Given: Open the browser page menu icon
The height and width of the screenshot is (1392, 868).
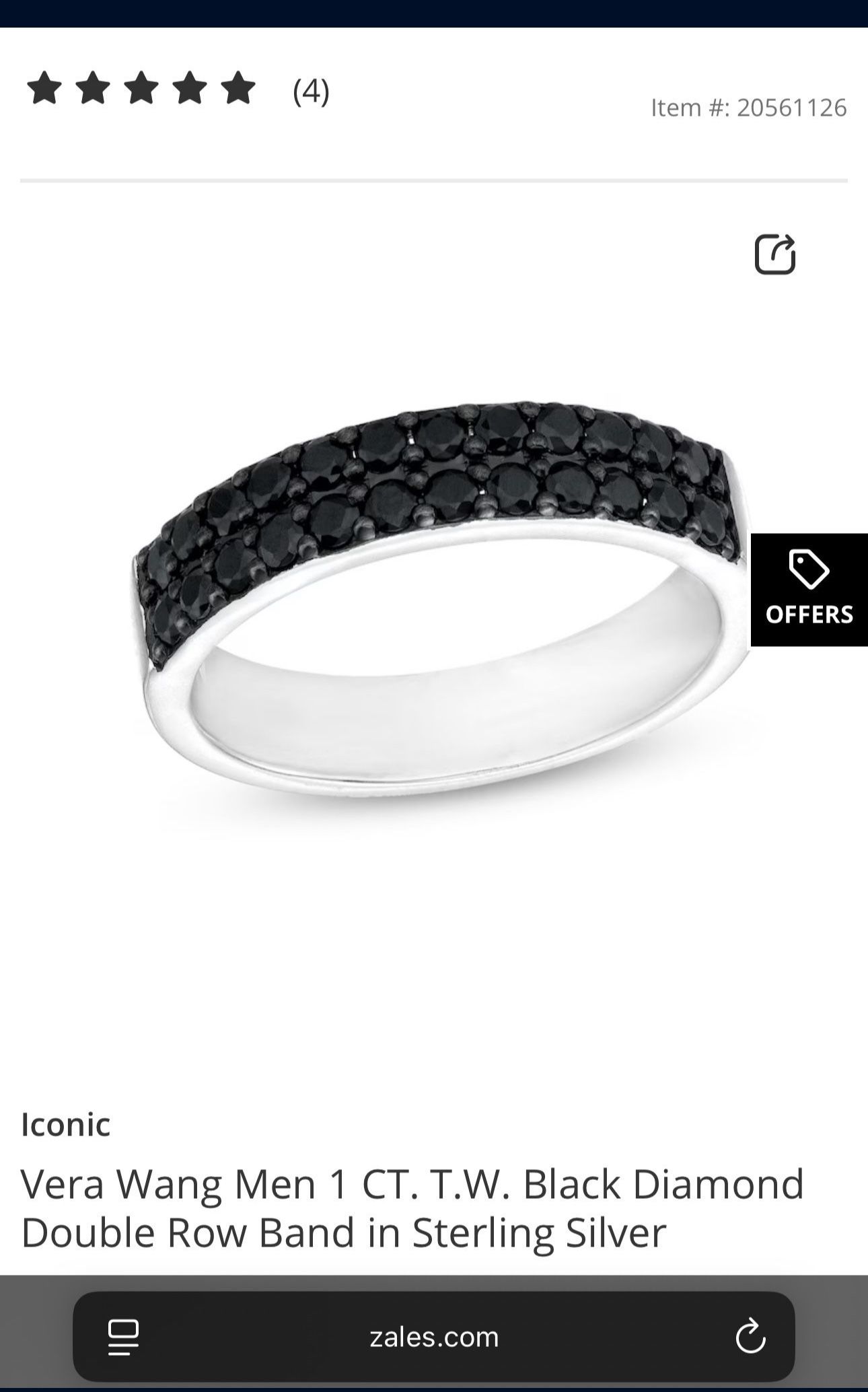Looking at the screenshot, I should 123,1336.
